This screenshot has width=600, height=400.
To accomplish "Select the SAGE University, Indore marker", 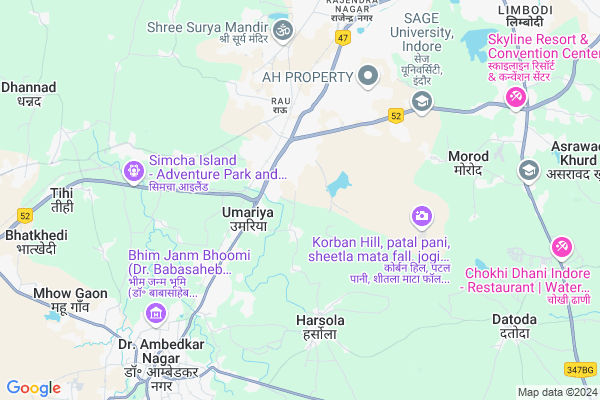I will pos(422,102).
